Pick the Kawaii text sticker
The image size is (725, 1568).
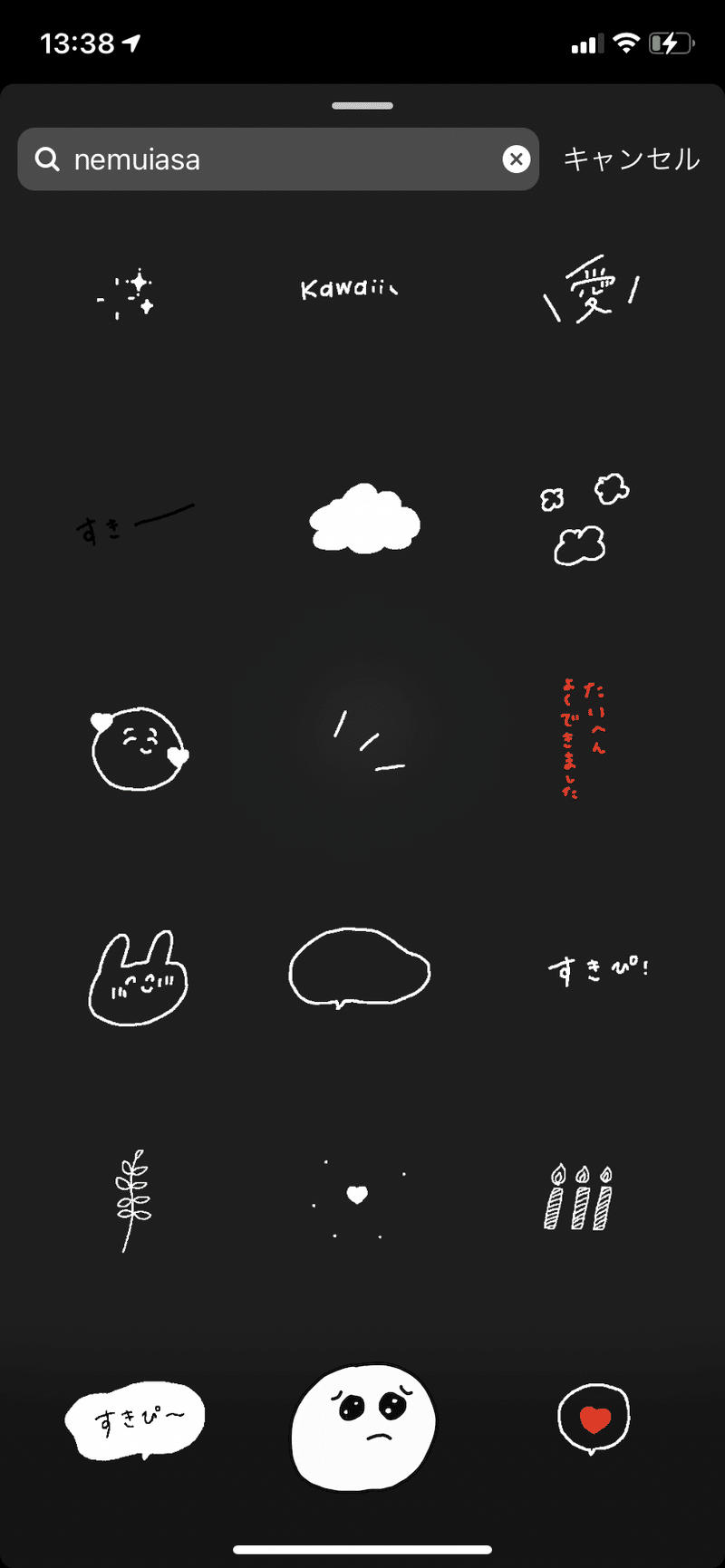coord(348,289)
